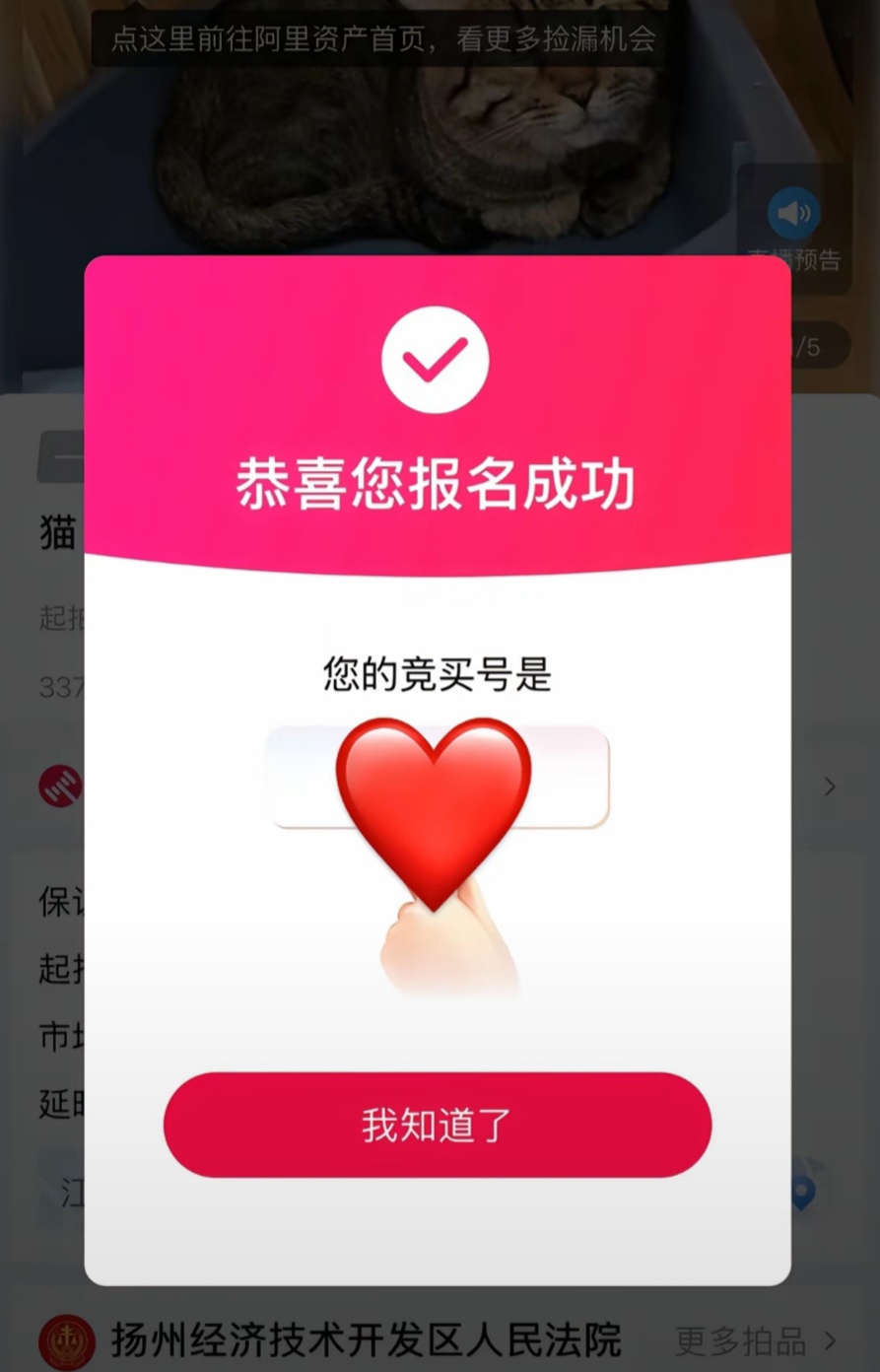Open 更多拍品 from the court
Screen dimensions: 880x1372
tap(755, 1341)
